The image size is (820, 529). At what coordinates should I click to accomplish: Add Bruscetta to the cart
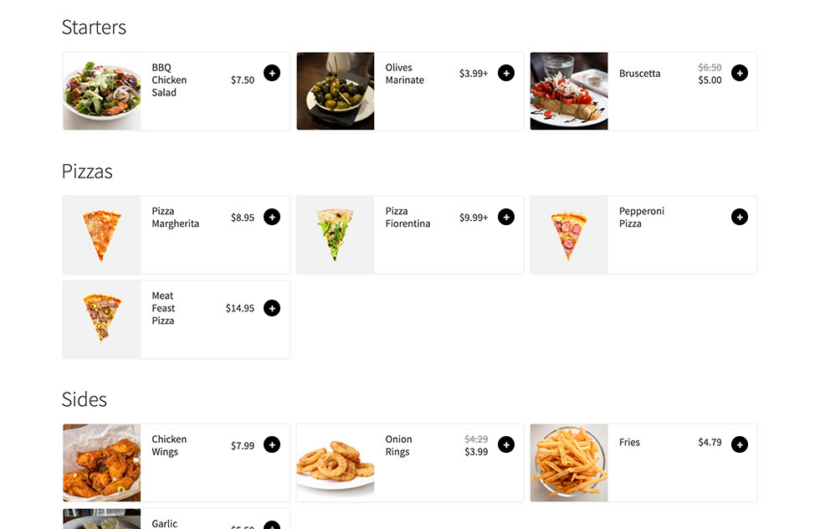739,73
